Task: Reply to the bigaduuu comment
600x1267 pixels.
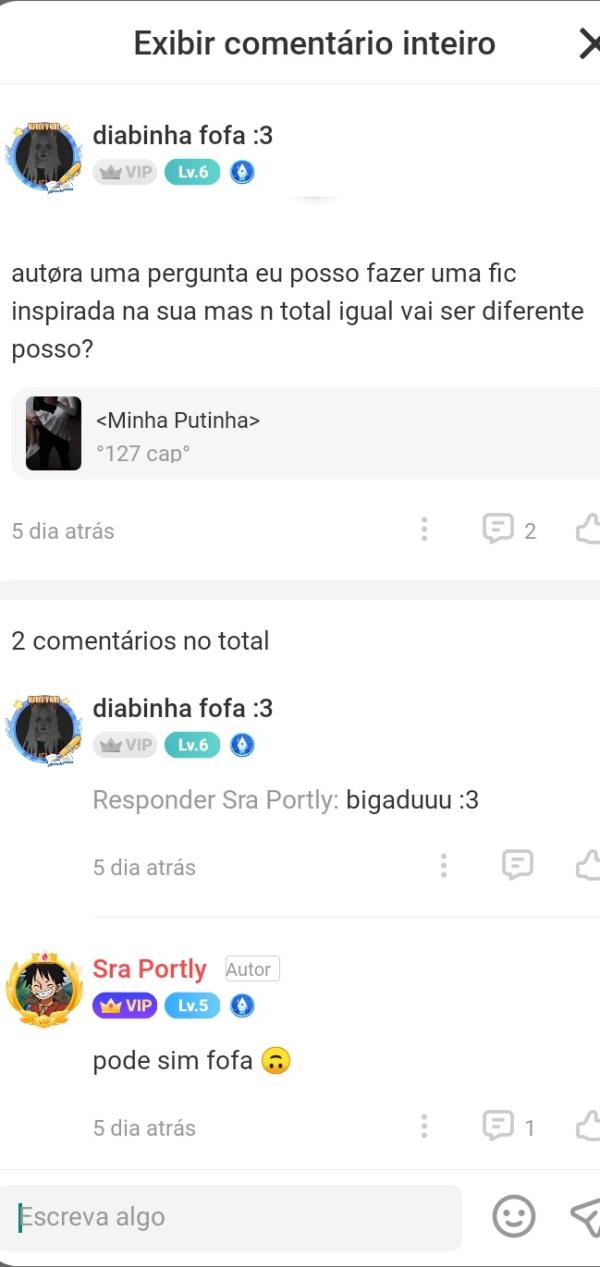Action: [x=517, y=866]
